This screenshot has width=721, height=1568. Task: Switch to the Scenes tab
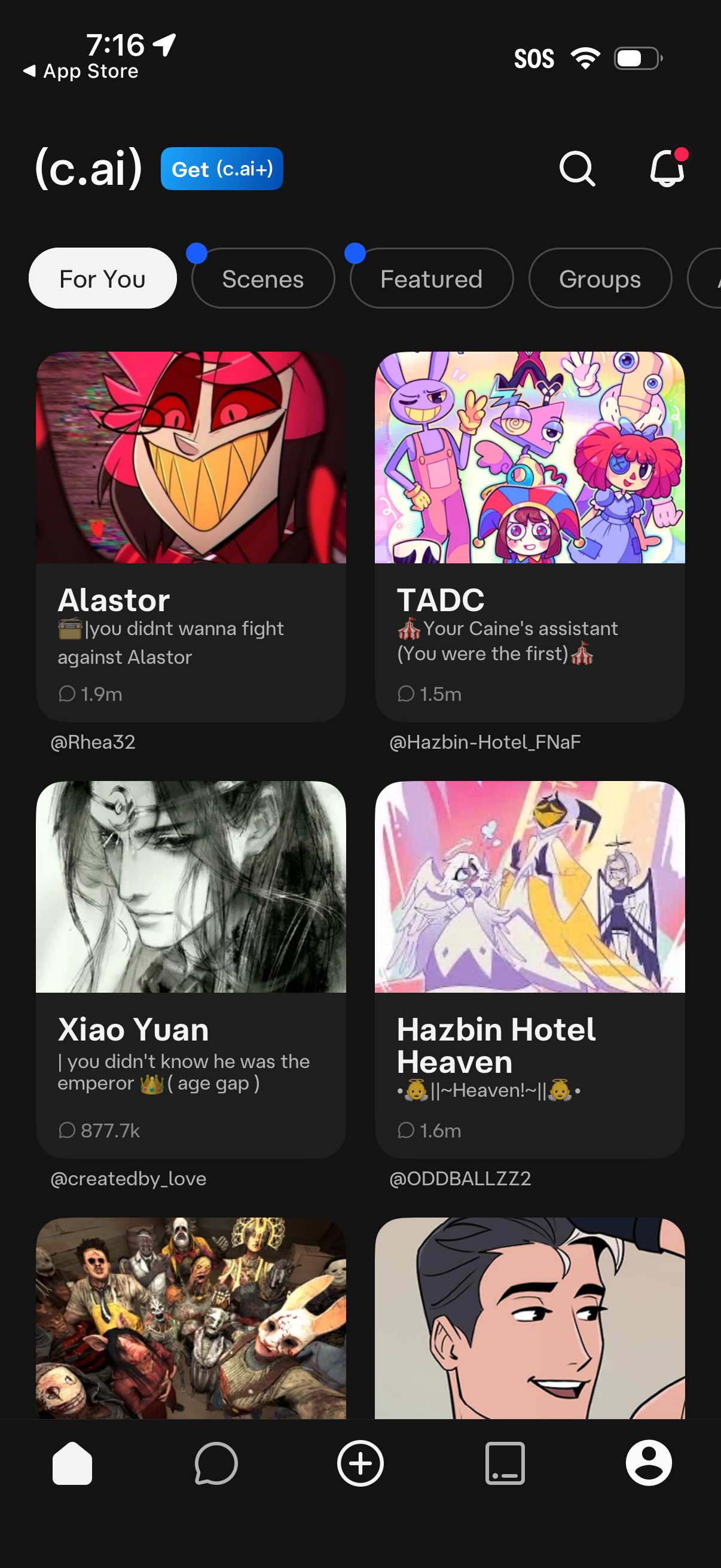(x=262, y=279)
